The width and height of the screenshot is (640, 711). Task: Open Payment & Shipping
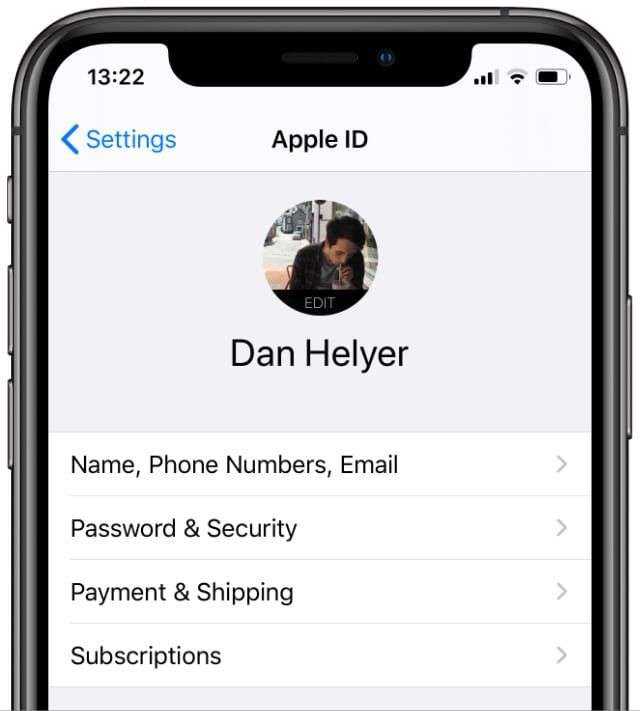[x=319, y=592]
